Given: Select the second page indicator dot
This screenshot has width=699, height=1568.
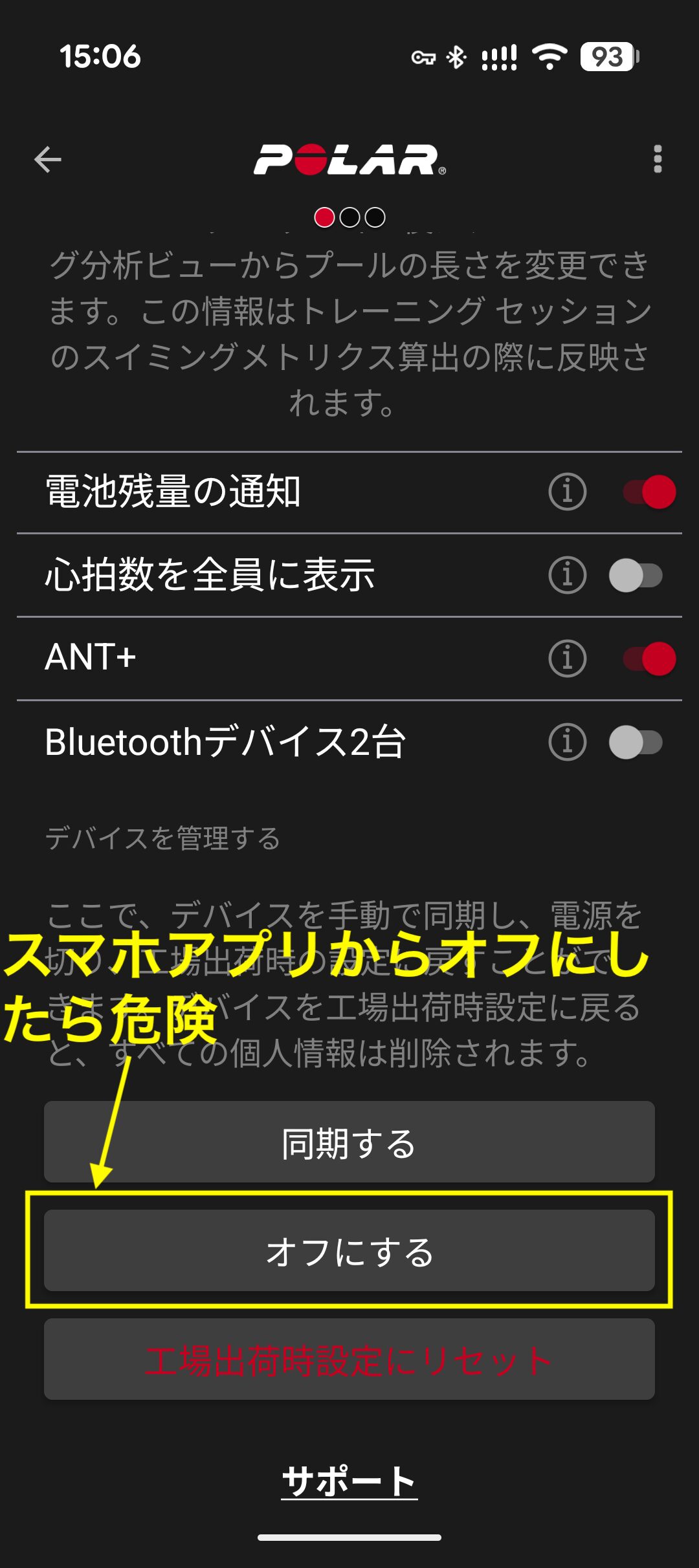Looking at the screenshot, I should coord(349,217).
